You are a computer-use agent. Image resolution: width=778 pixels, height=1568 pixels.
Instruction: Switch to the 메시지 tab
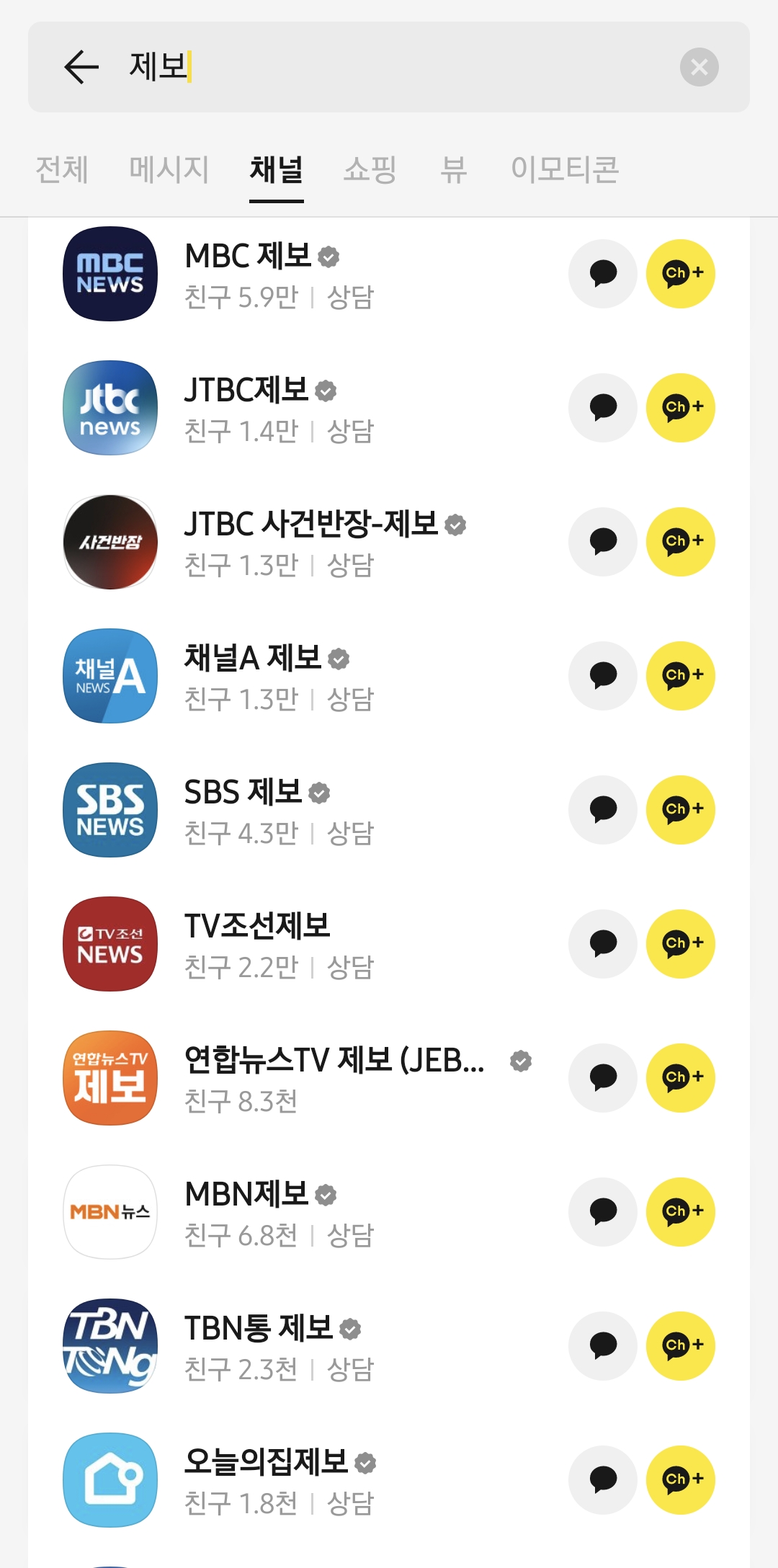[169, 170]
